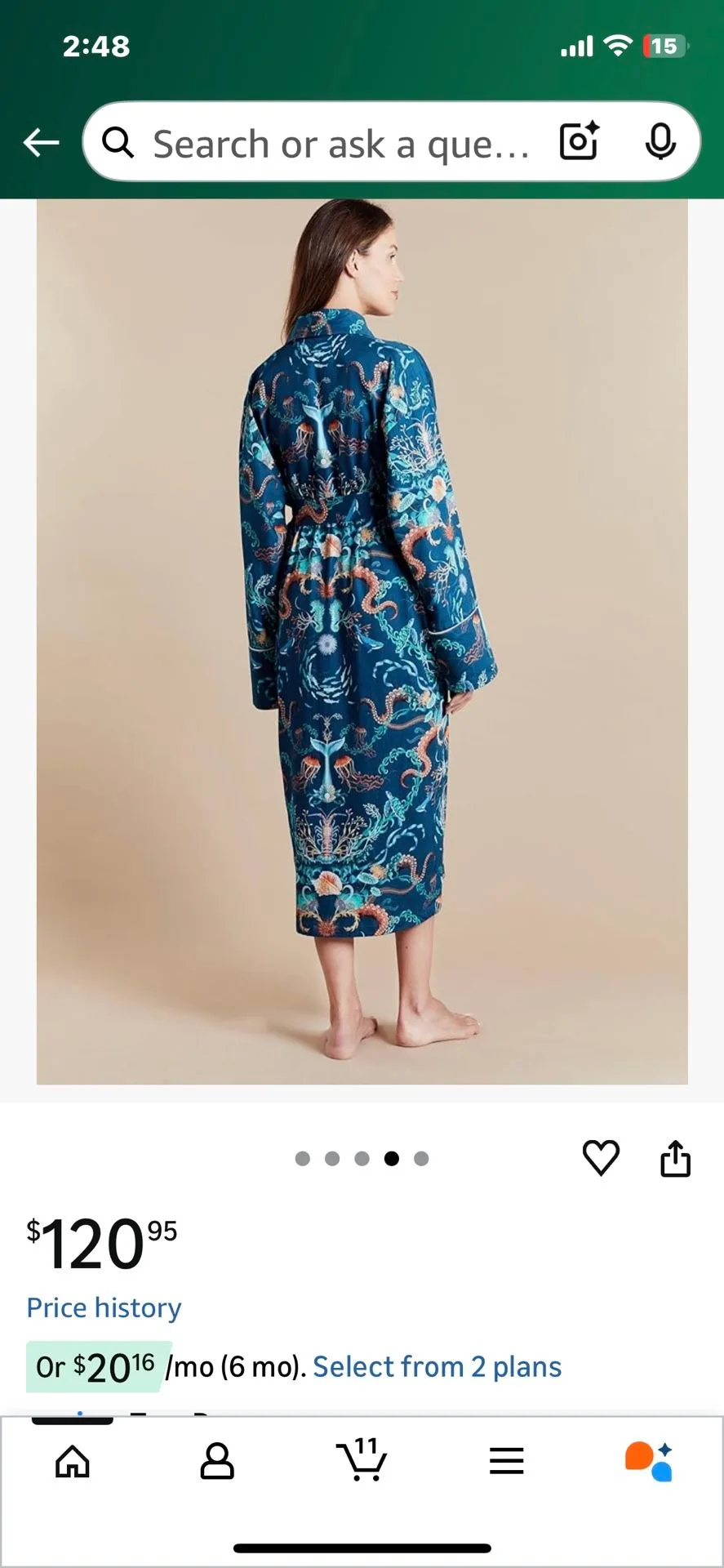The image size is (724, 1568).
Task: Open Price history
Action: [x=104, y=1307]
